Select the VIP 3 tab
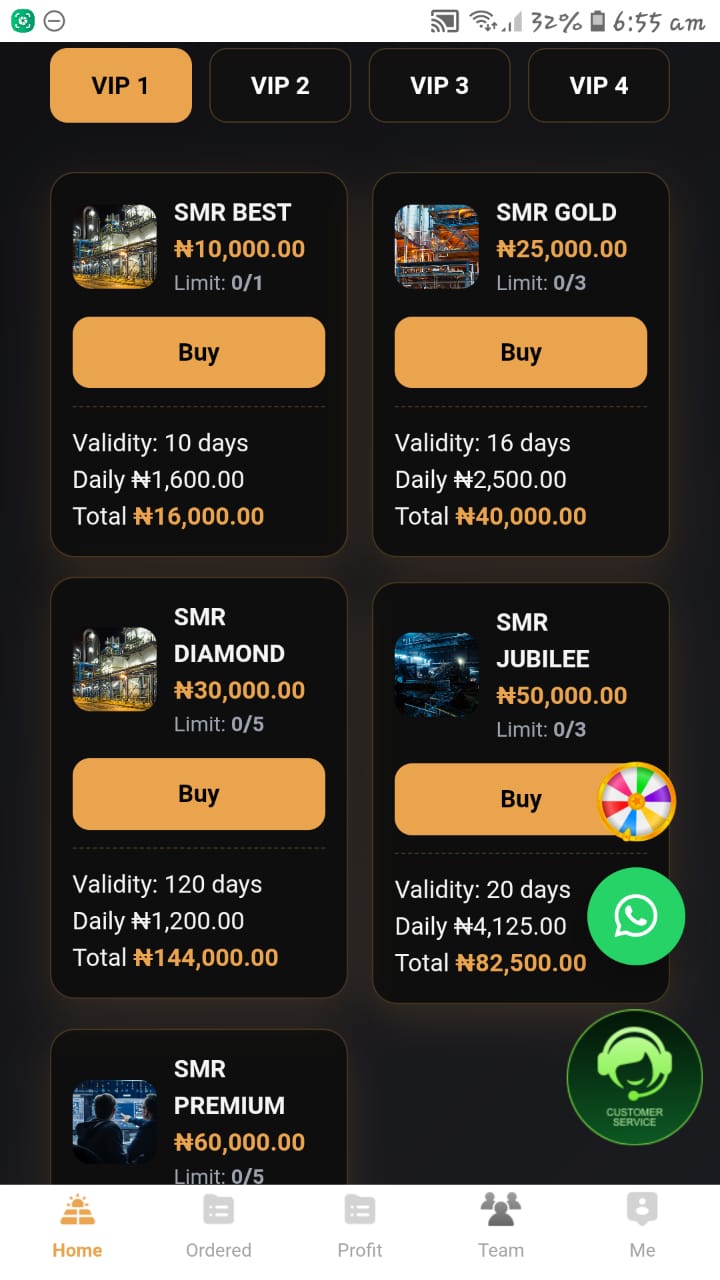The height and width of the screenshot is (1280, 720). pos(439,86)
